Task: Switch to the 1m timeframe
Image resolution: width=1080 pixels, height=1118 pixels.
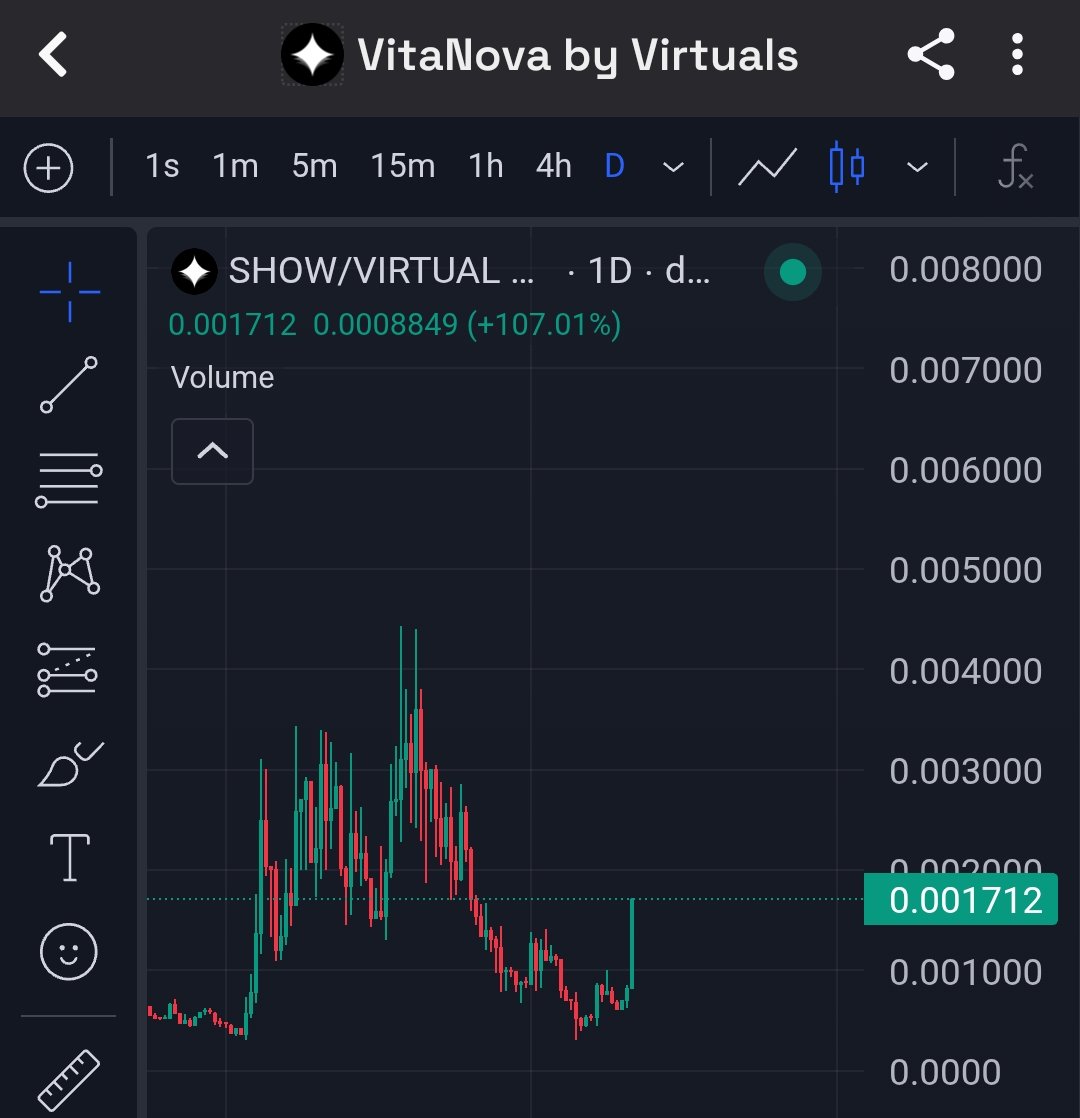Action: pyautogui.click(x=235, y=166)
